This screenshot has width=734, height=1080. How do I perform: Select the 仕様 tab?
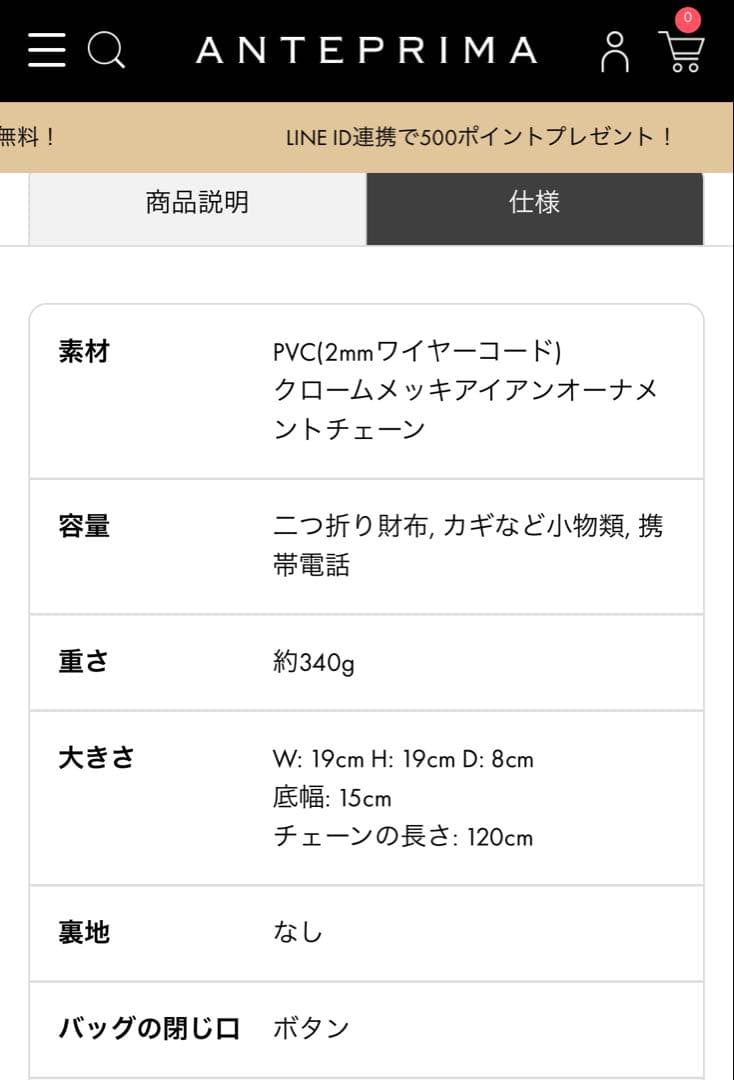click(534, 203)
